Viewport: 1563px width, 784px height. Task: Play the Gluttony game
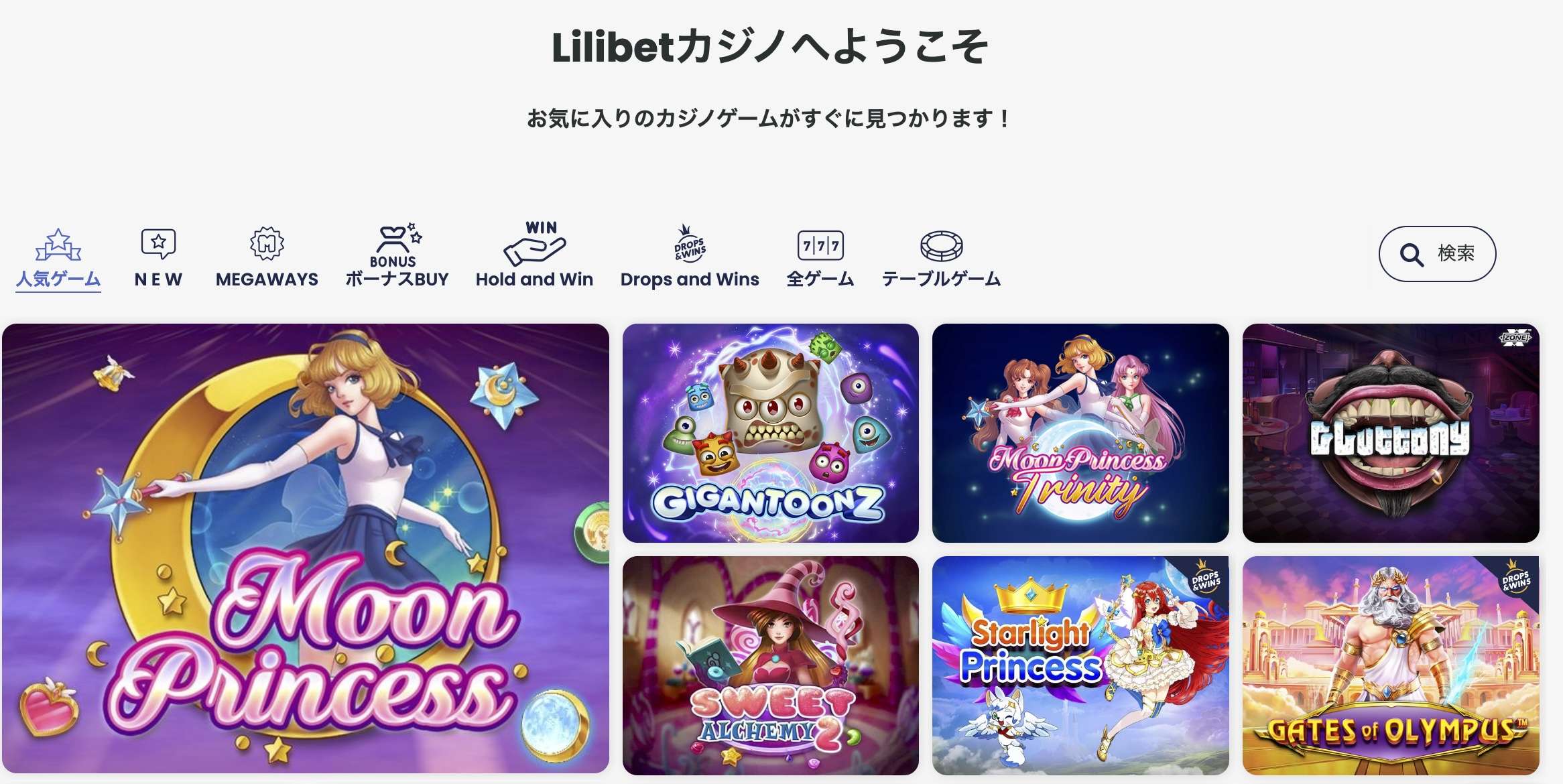coord(1390,433)
